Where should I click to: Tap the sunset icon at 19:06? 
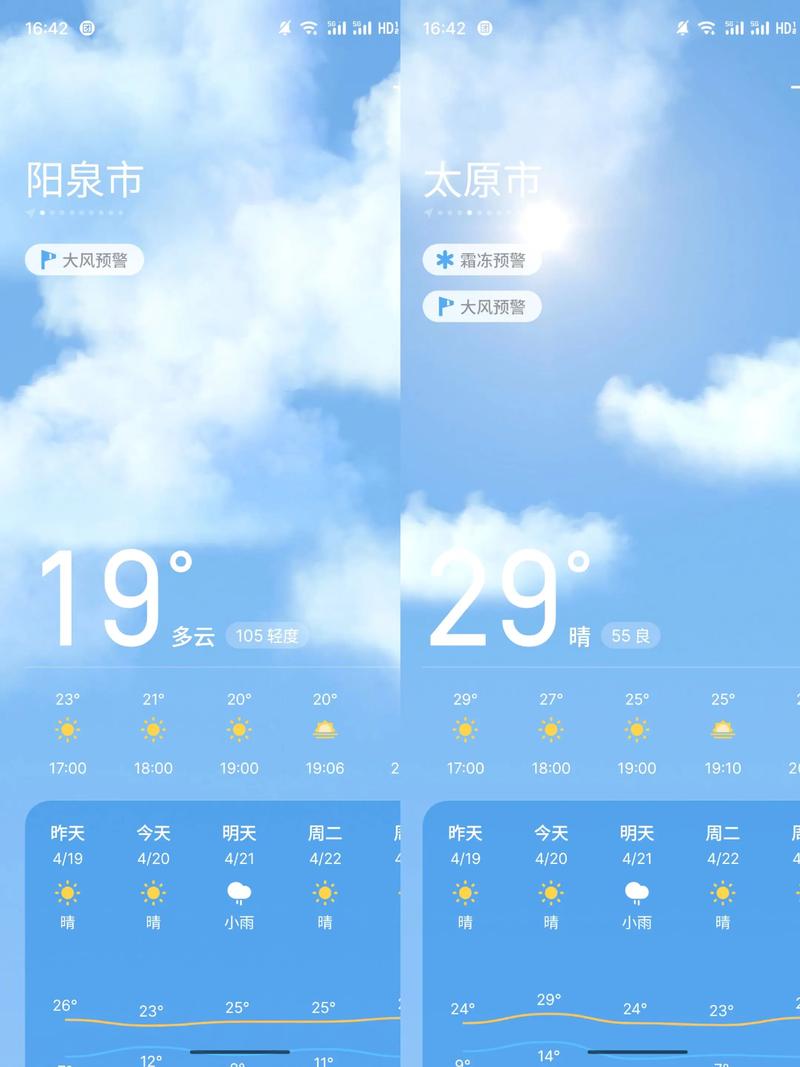click(x=324, y=730)
